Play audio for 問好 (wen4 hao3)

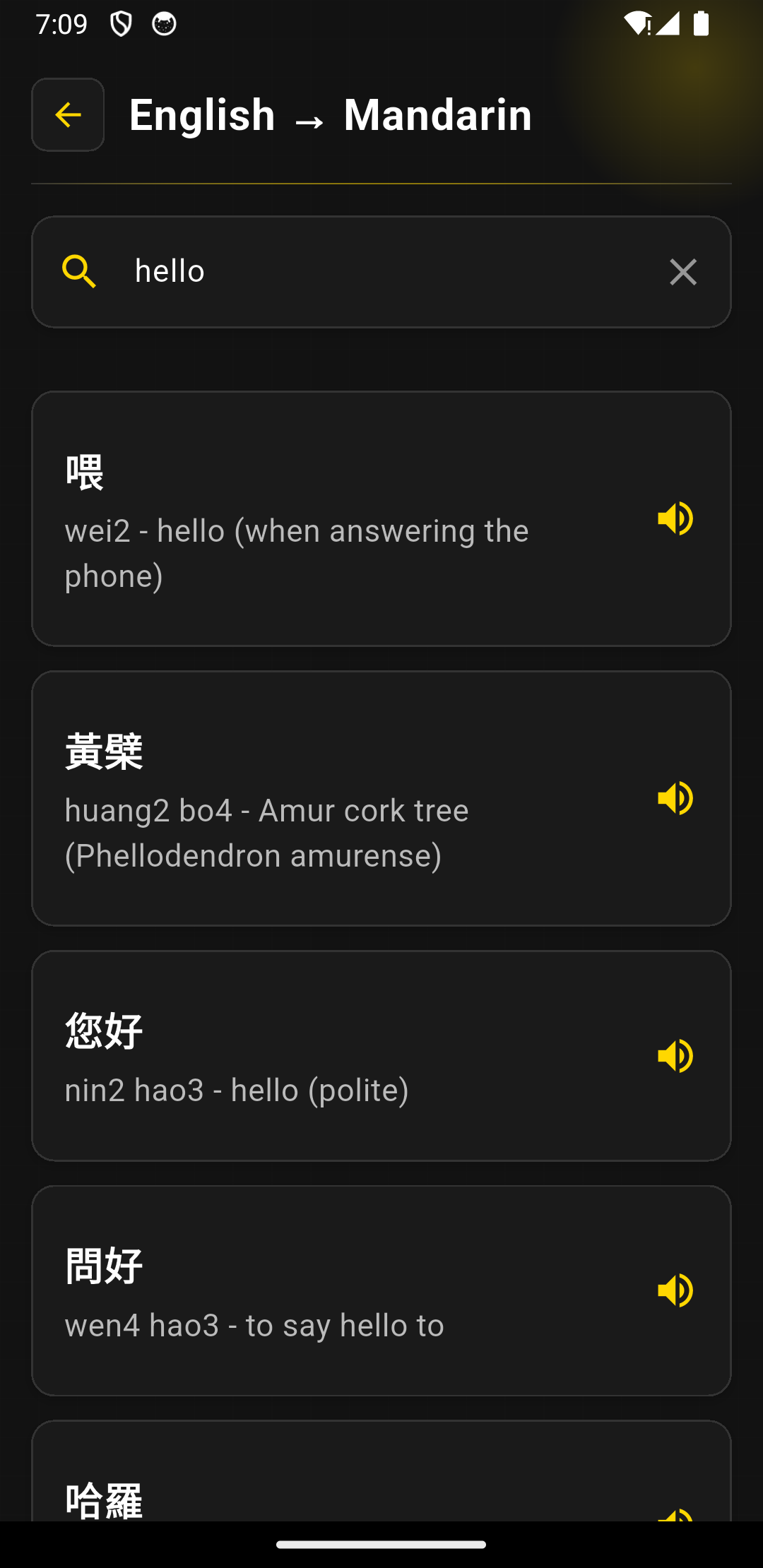(x=675, y=1290)
